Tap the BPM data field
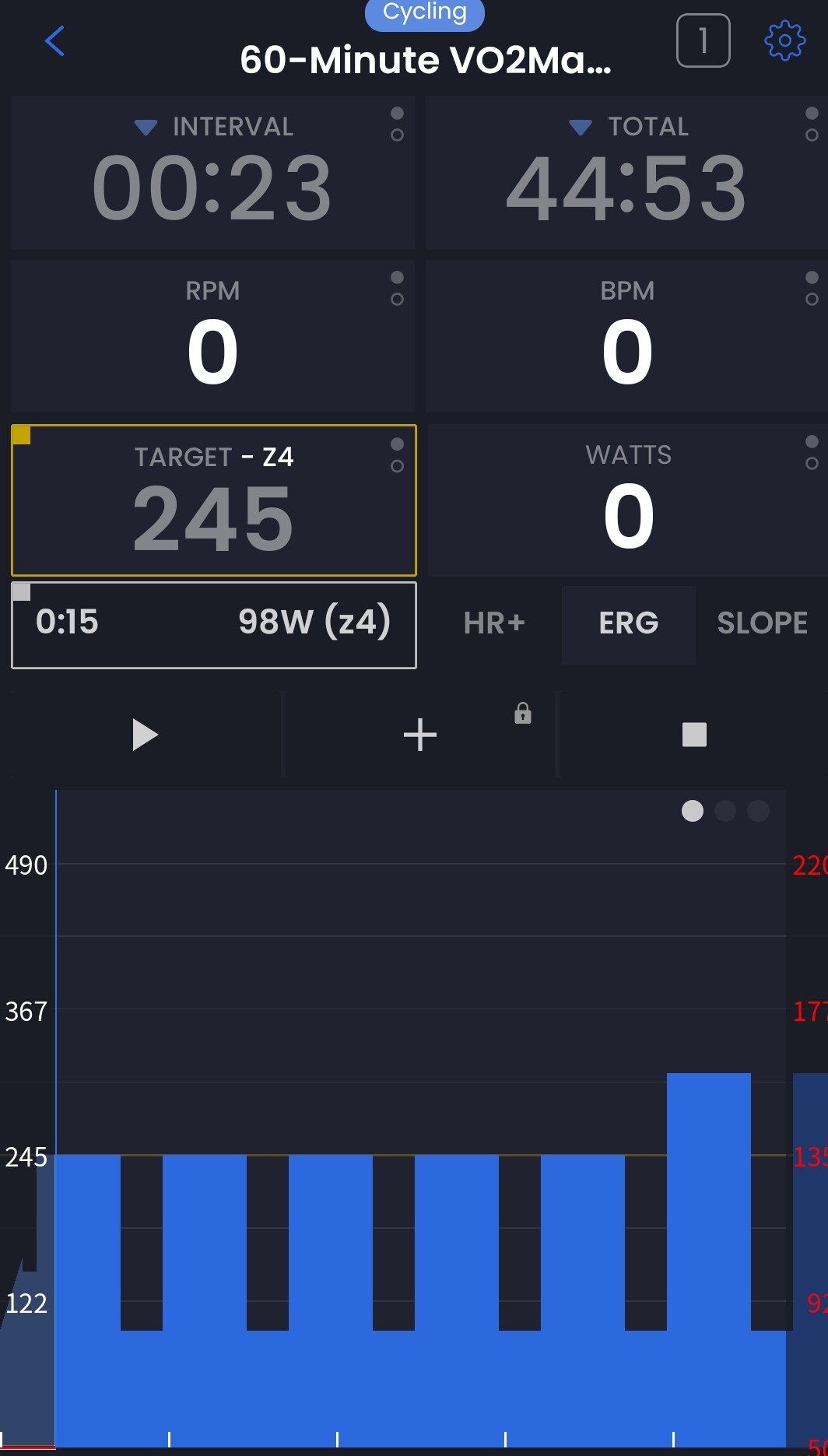This screenshot has height=1456, width=828. click(627, 336)
